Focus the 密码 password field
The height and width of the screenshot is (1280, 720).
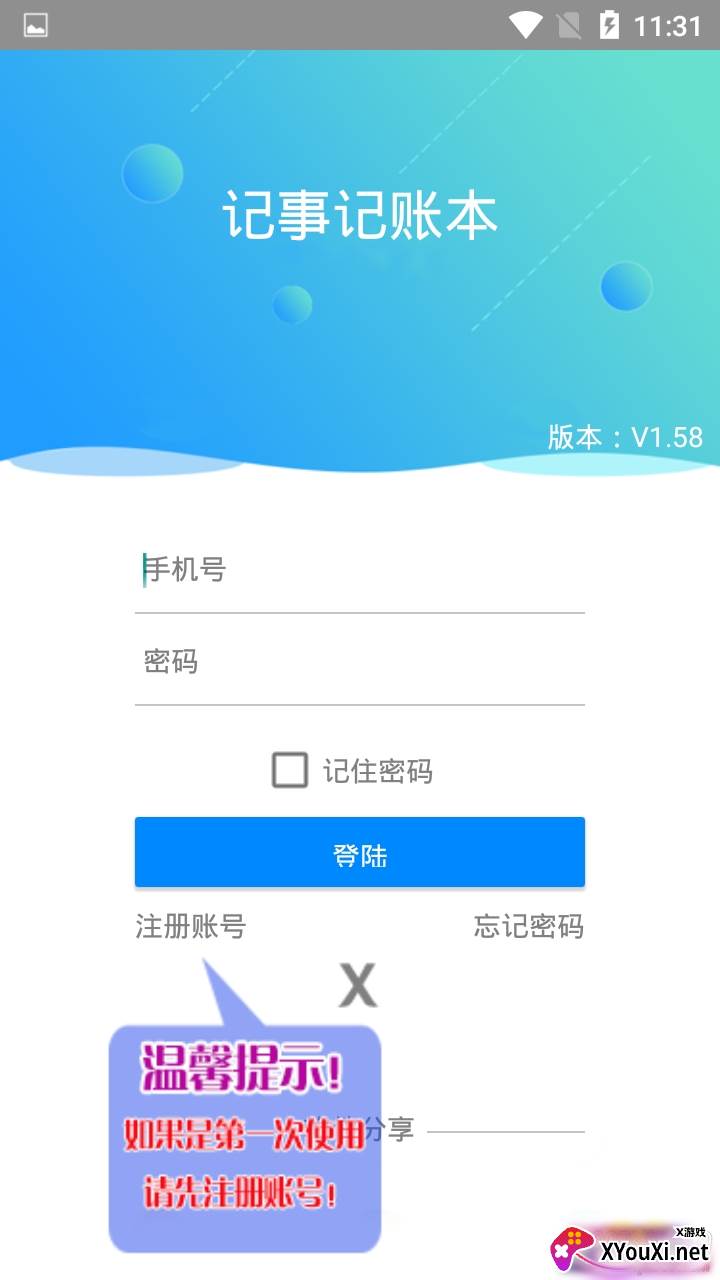[x=360, y=662]
